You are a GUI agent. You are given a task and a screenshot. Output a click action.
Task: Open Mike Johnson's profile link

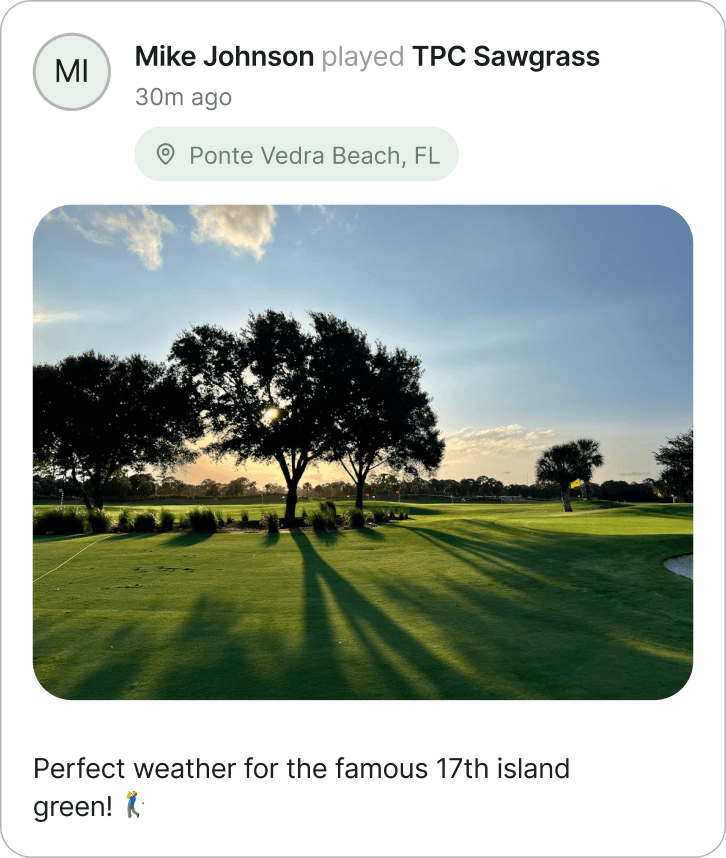pyautogui.click(x=224, y=57)
